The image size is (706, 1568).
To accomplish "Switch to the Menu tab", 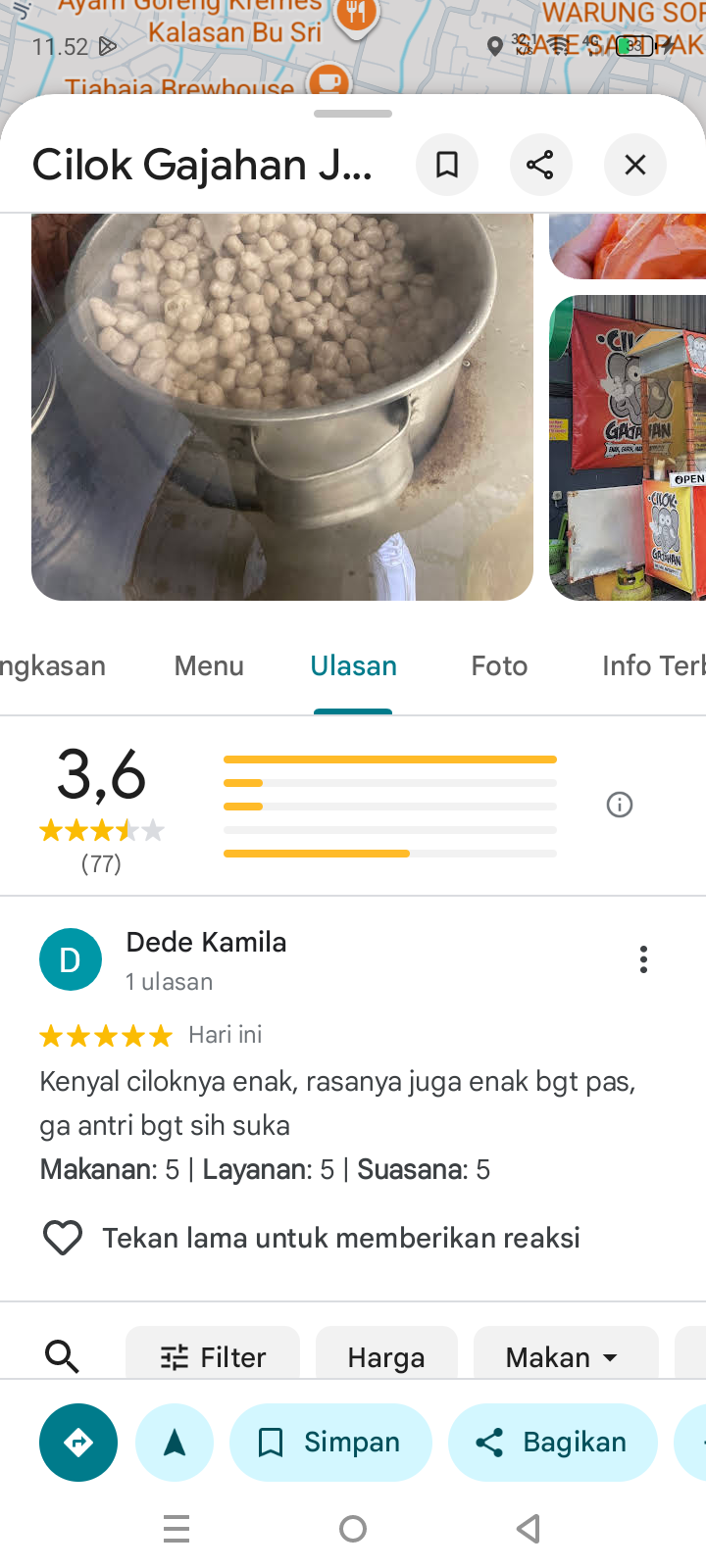I will coord(209,666).
